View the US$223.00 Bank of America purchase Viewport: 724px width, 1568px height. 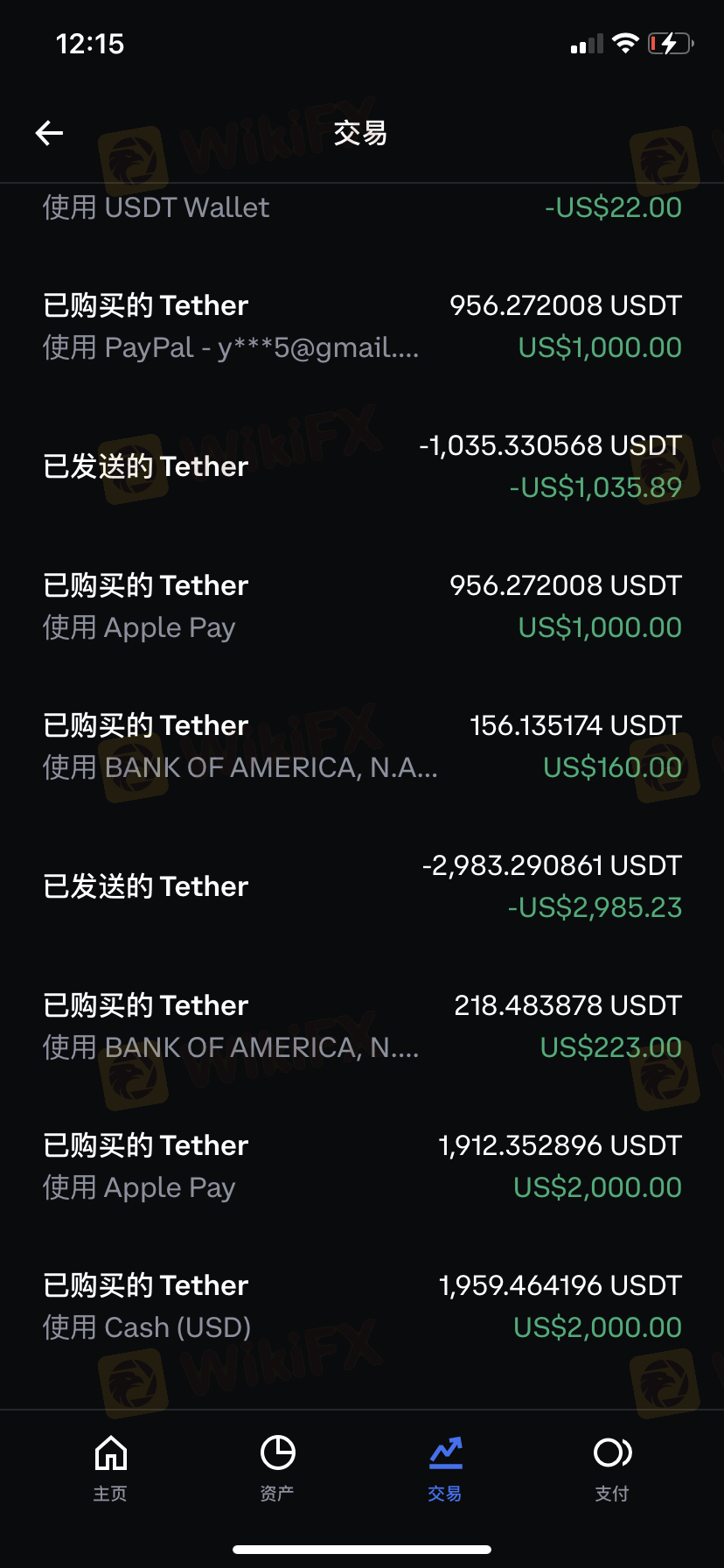click(x=362, y=1026)
